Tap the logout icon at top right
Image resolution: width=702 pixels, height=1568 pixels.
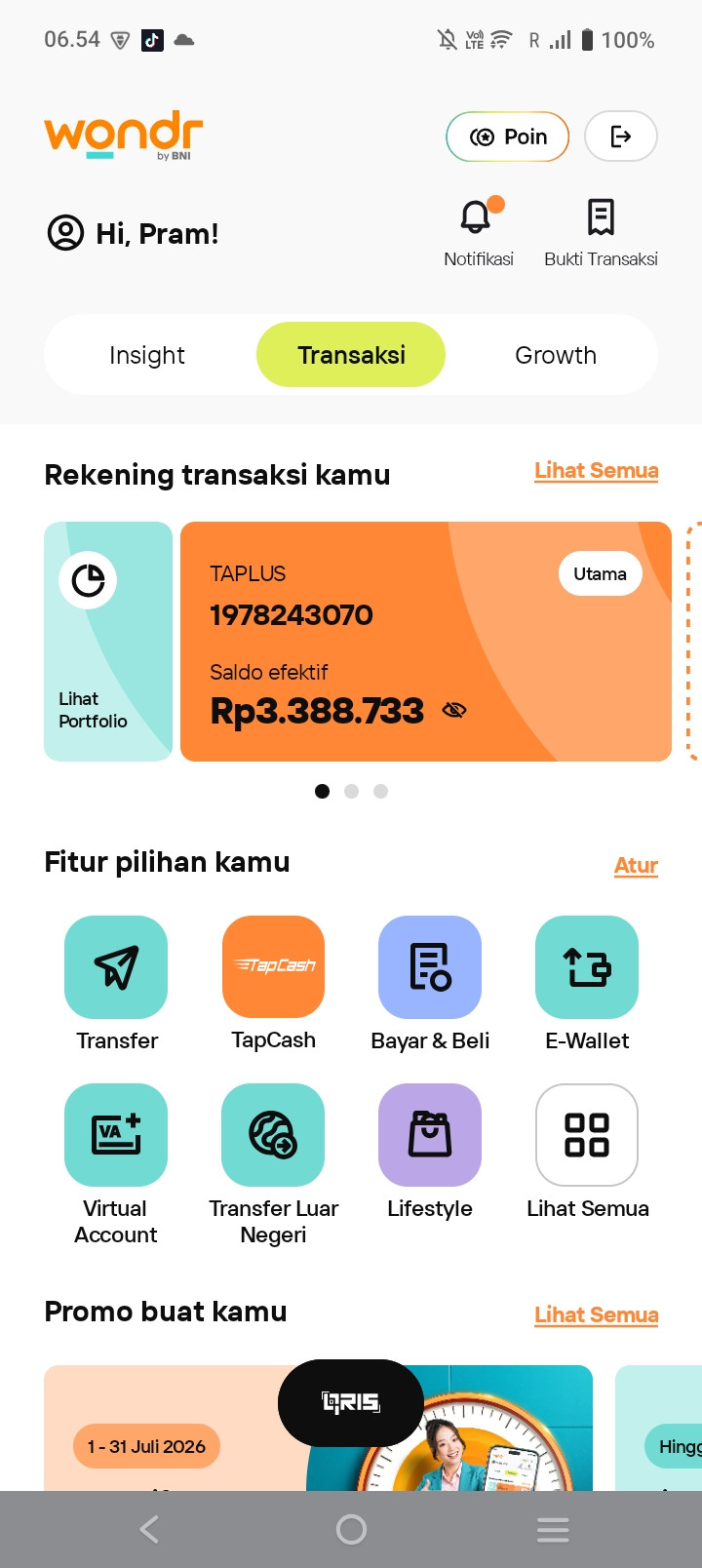[x=620, y=137]
